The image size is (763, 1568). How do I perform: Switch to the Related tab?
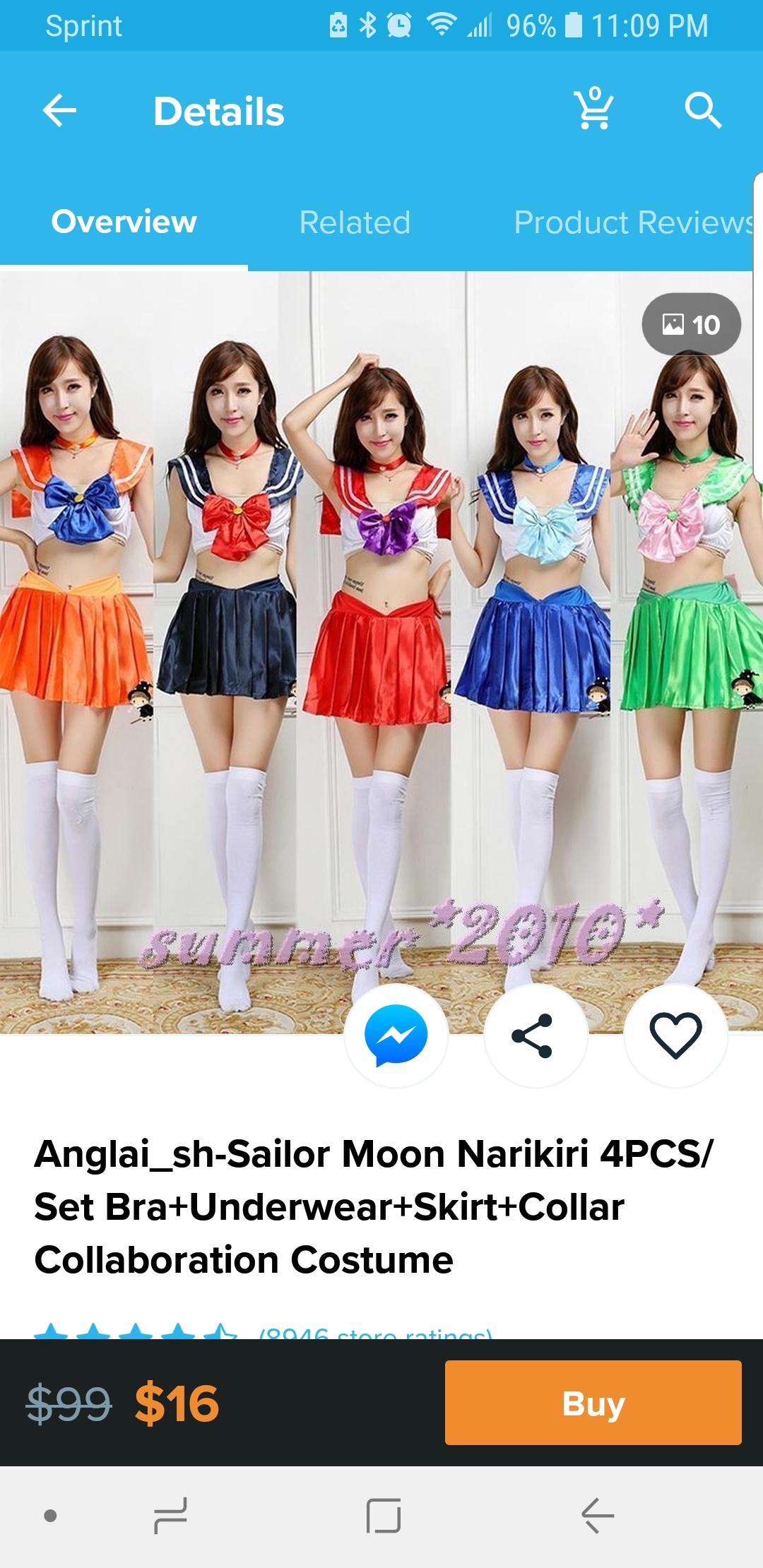[355, 222]
